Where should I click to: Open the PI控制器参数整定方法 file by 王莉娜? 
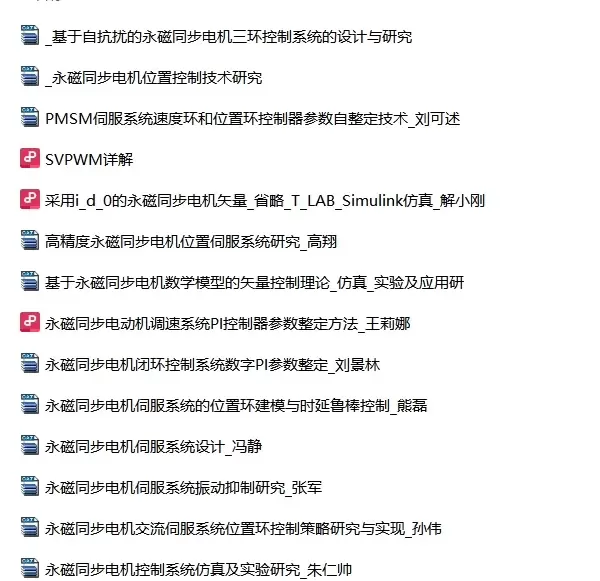(x=228, y=323)
